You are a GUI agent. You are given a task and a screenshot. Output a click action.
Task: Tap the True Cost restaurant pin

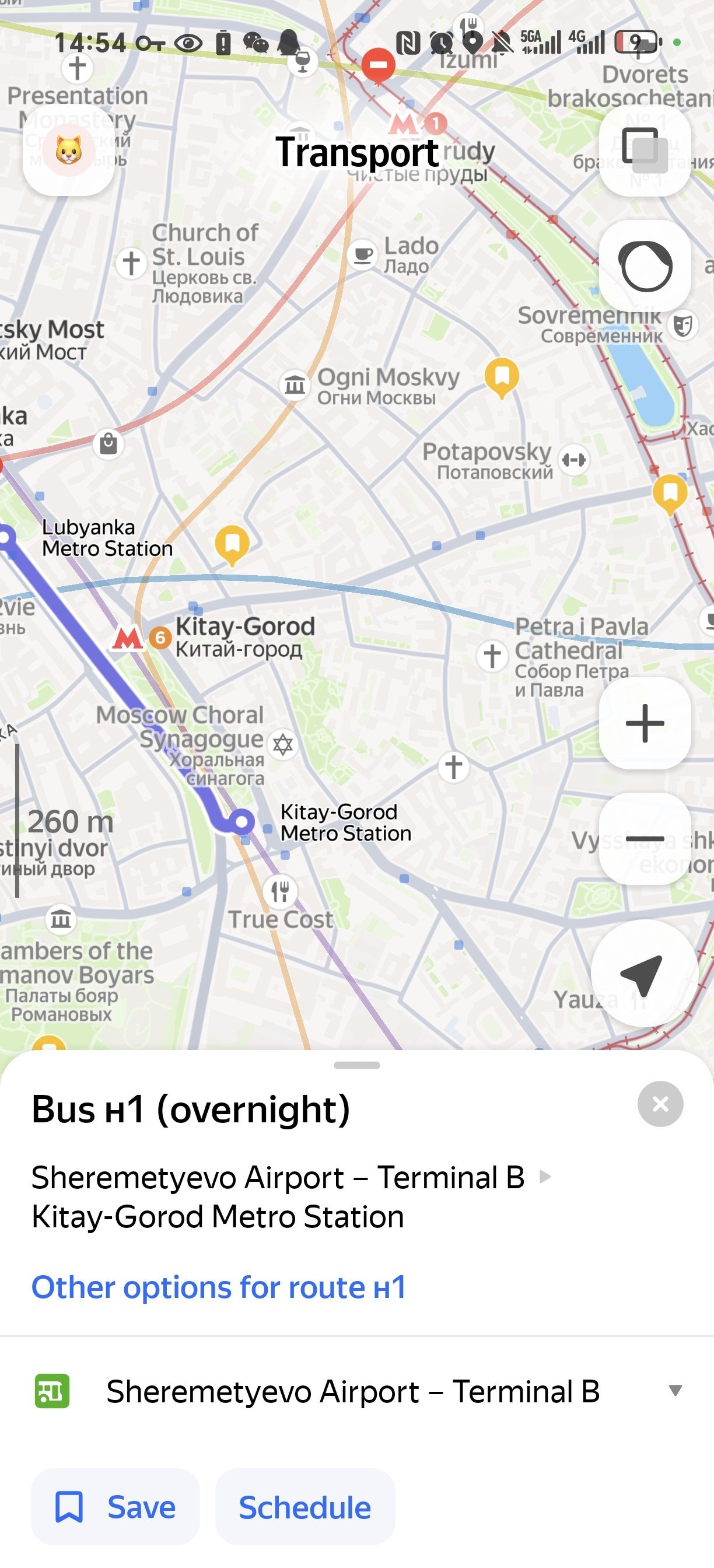click(280, 892)
